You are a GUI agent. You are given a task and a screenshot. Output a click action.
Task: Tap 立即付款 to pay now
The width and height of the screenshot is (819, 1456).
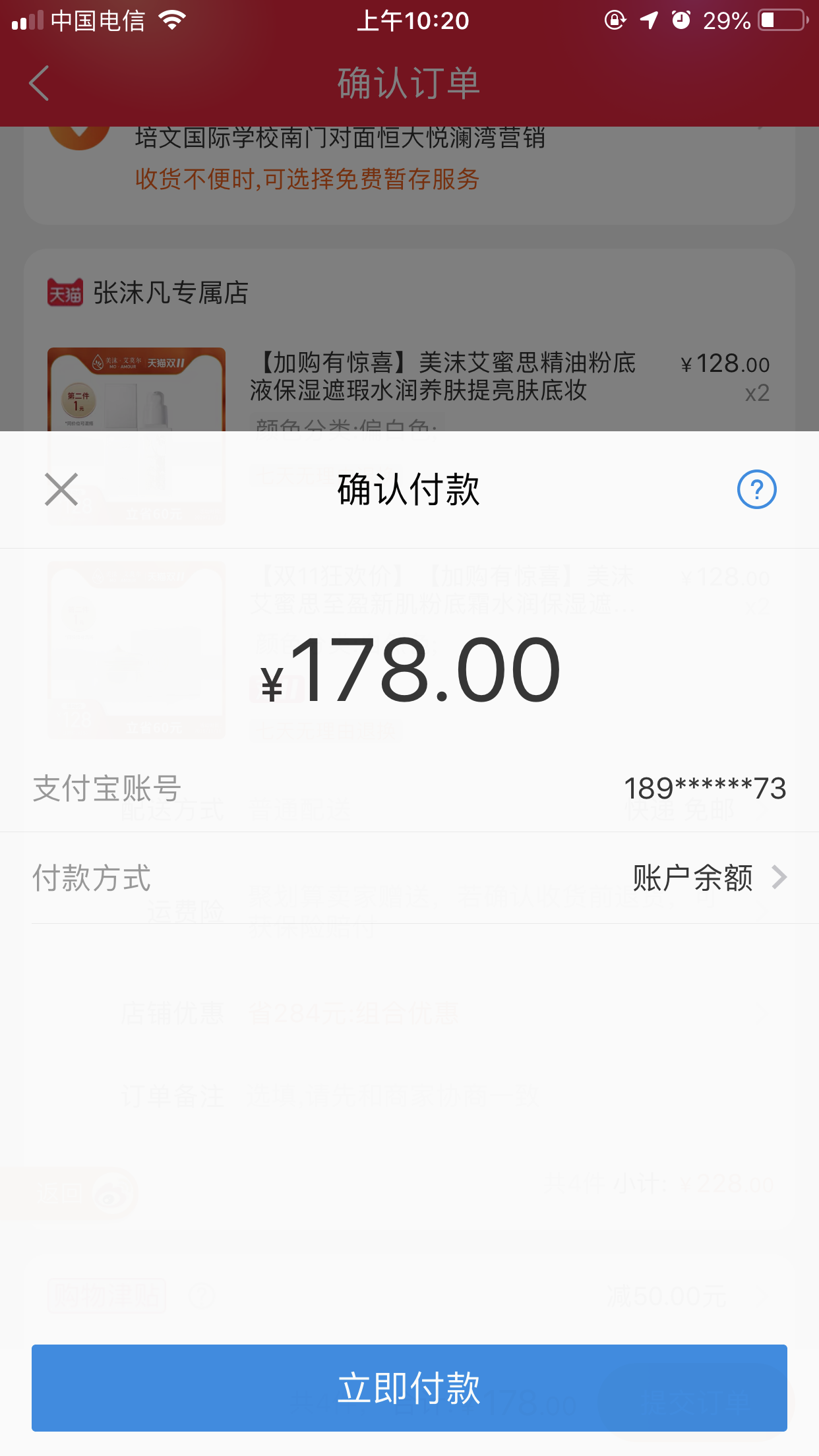[x=409, y=1387]
